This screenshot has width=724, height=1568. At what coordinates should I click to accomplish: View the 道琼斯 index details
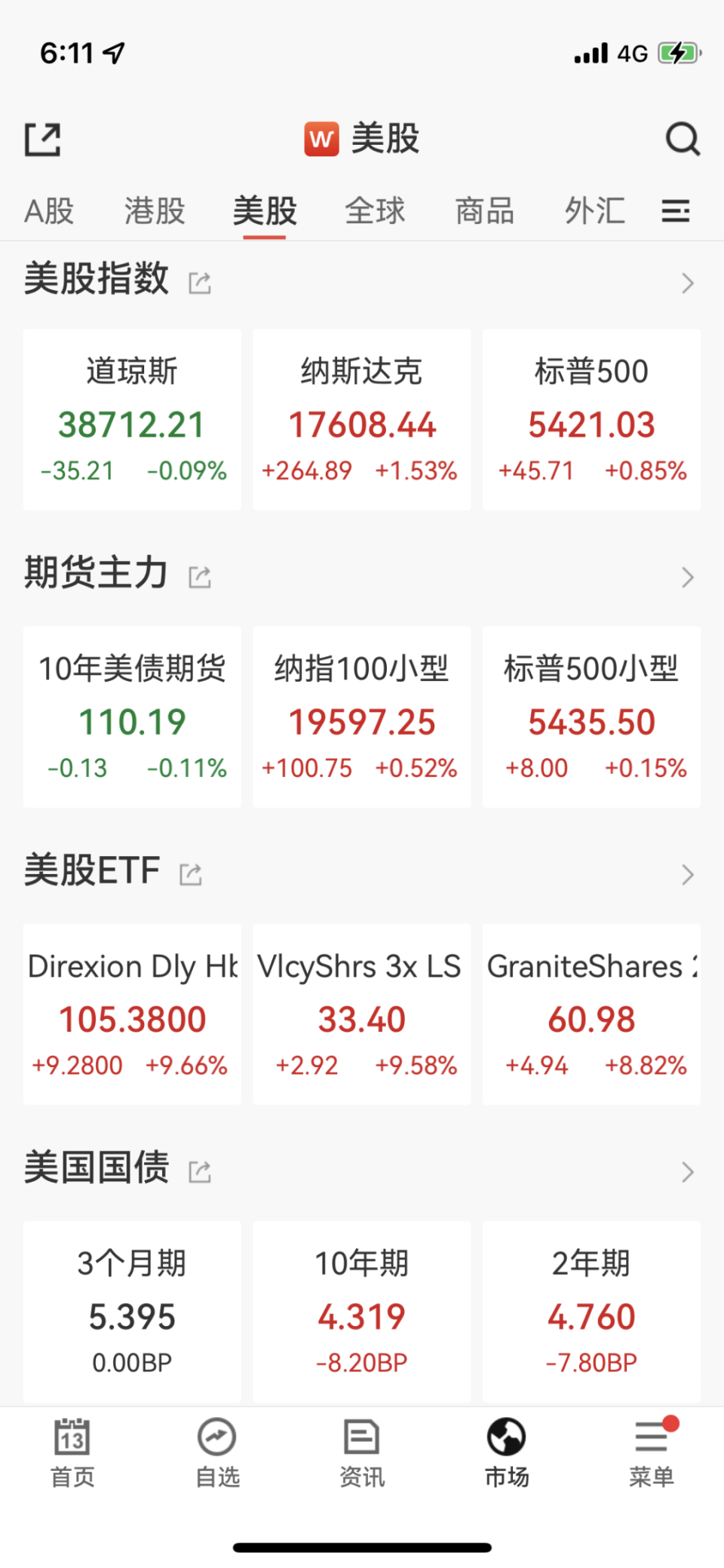point(132,419)
